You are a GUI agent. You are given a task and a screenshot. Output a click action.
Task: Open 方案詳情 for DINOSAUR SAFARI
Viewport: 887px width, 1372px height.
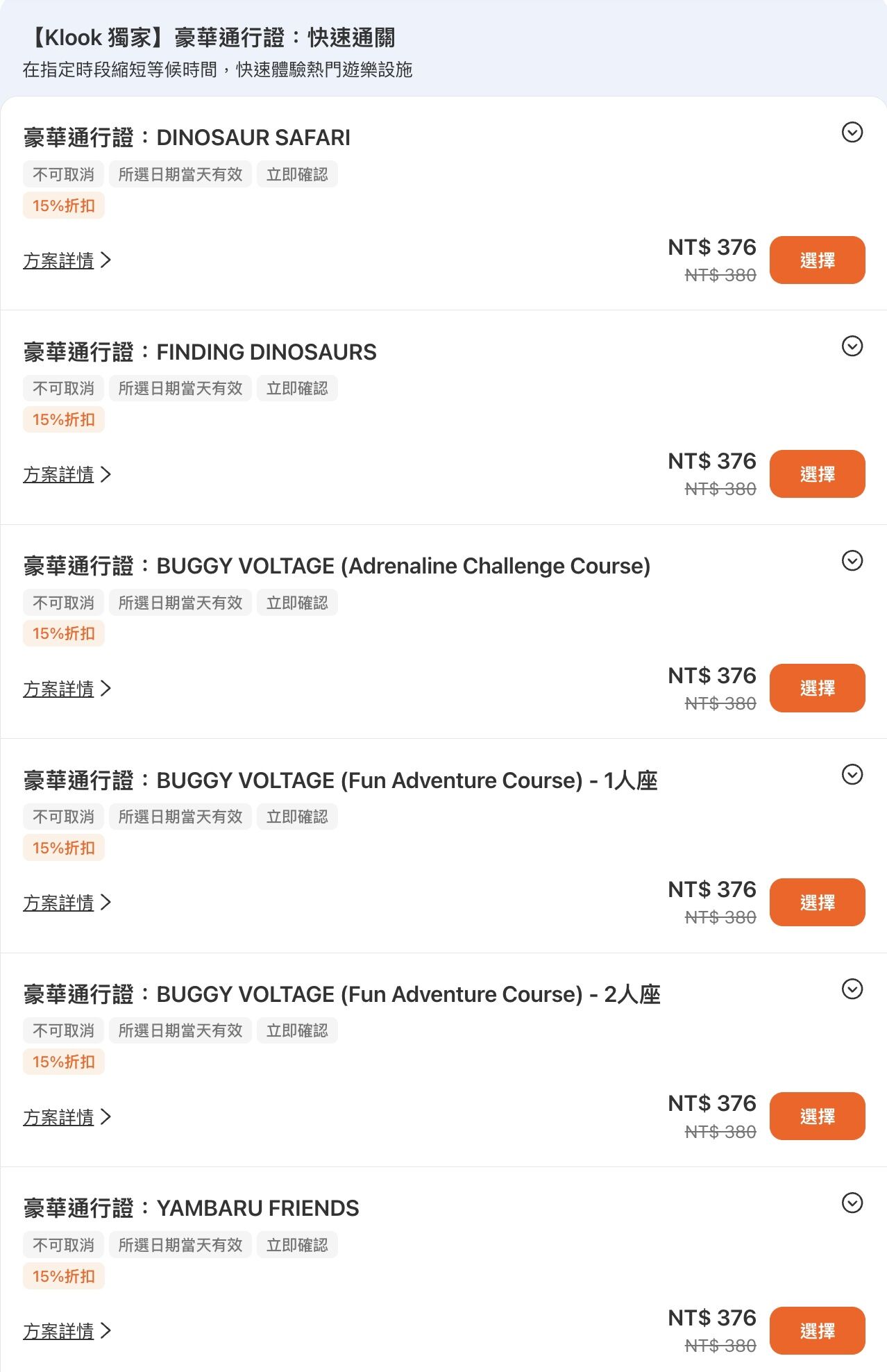click(67, 261)
